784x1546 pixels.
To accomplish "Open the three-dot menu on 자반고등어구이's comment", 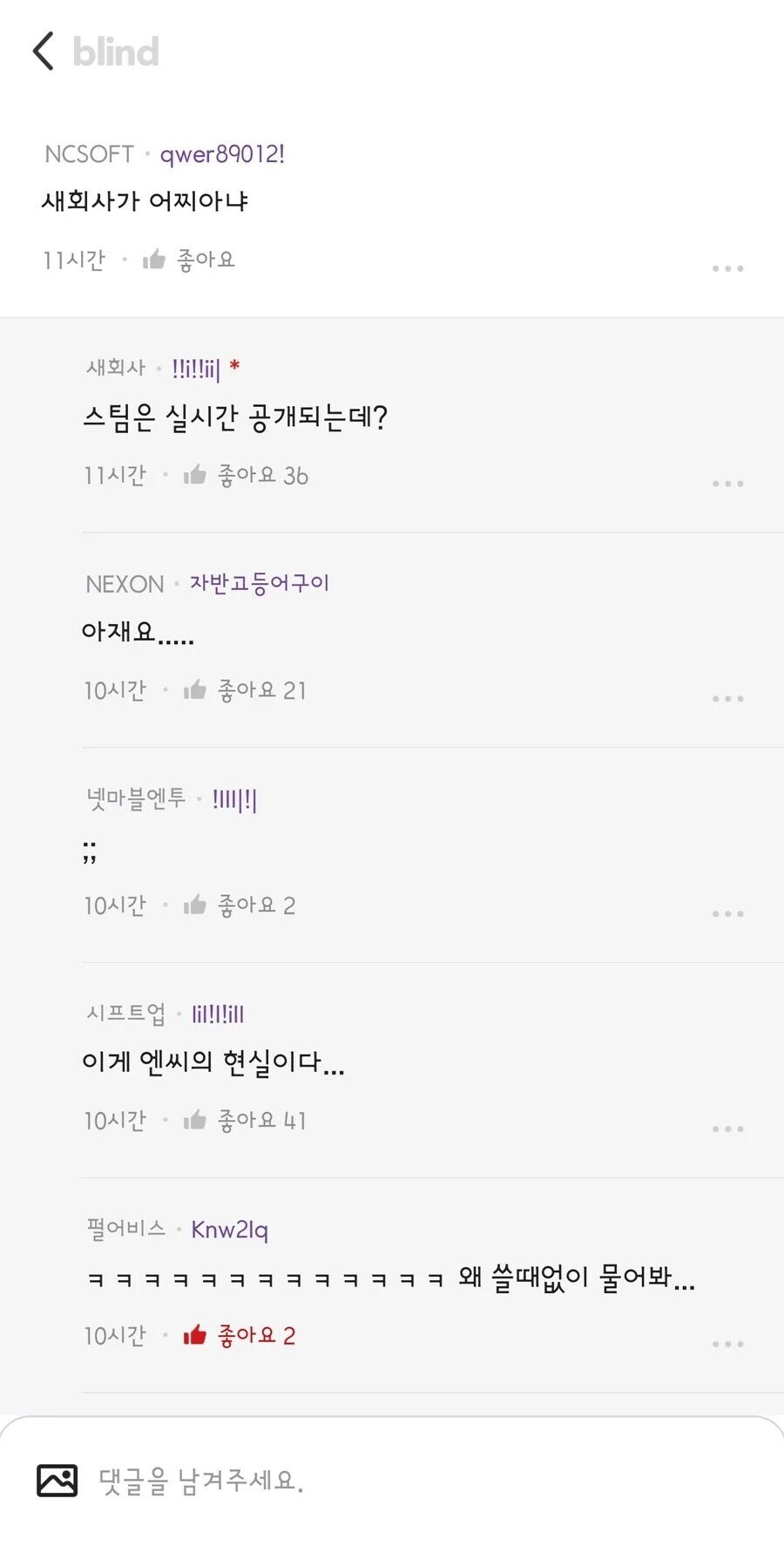I will click(728, 697).
